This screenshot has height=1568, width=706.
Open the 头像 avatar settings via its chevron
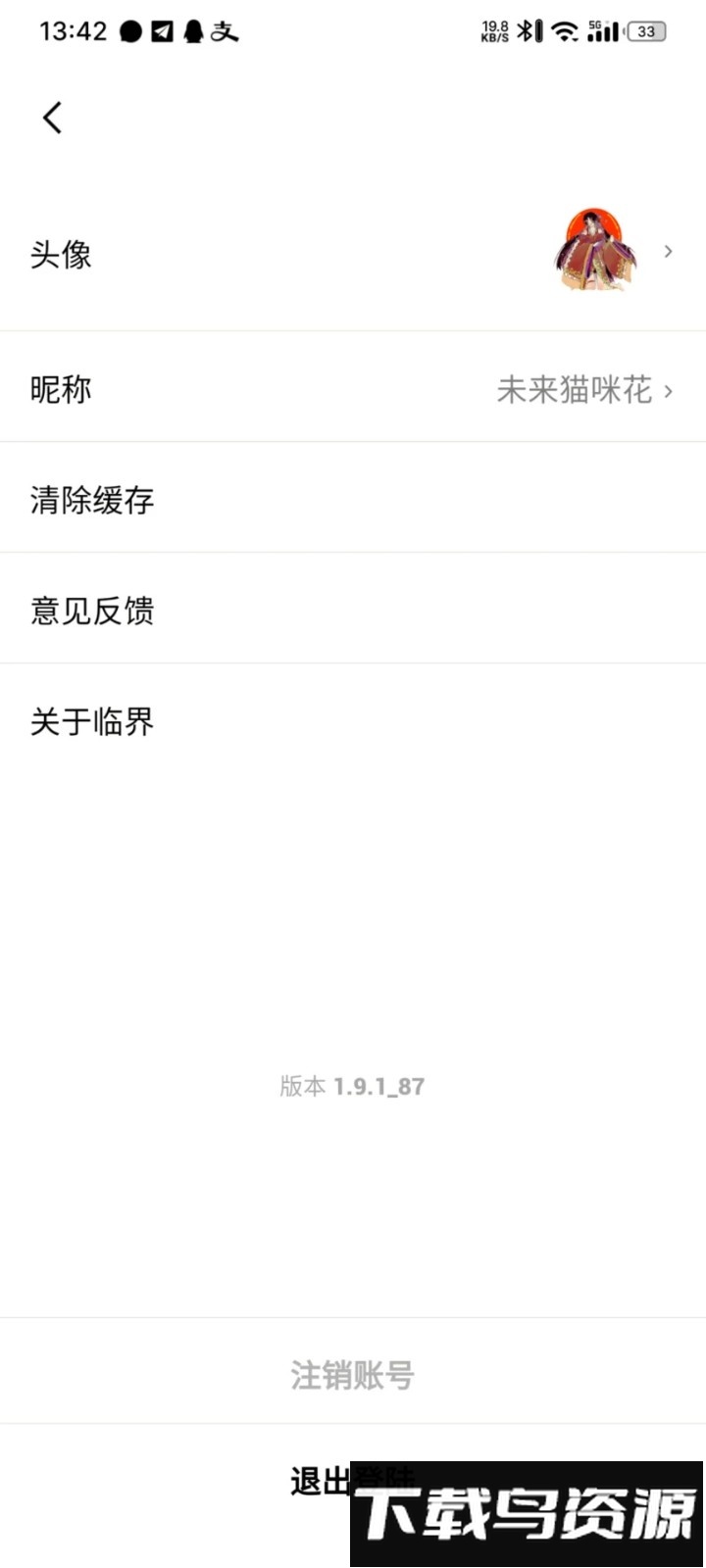pyautogui.click(x=668, y=252)
